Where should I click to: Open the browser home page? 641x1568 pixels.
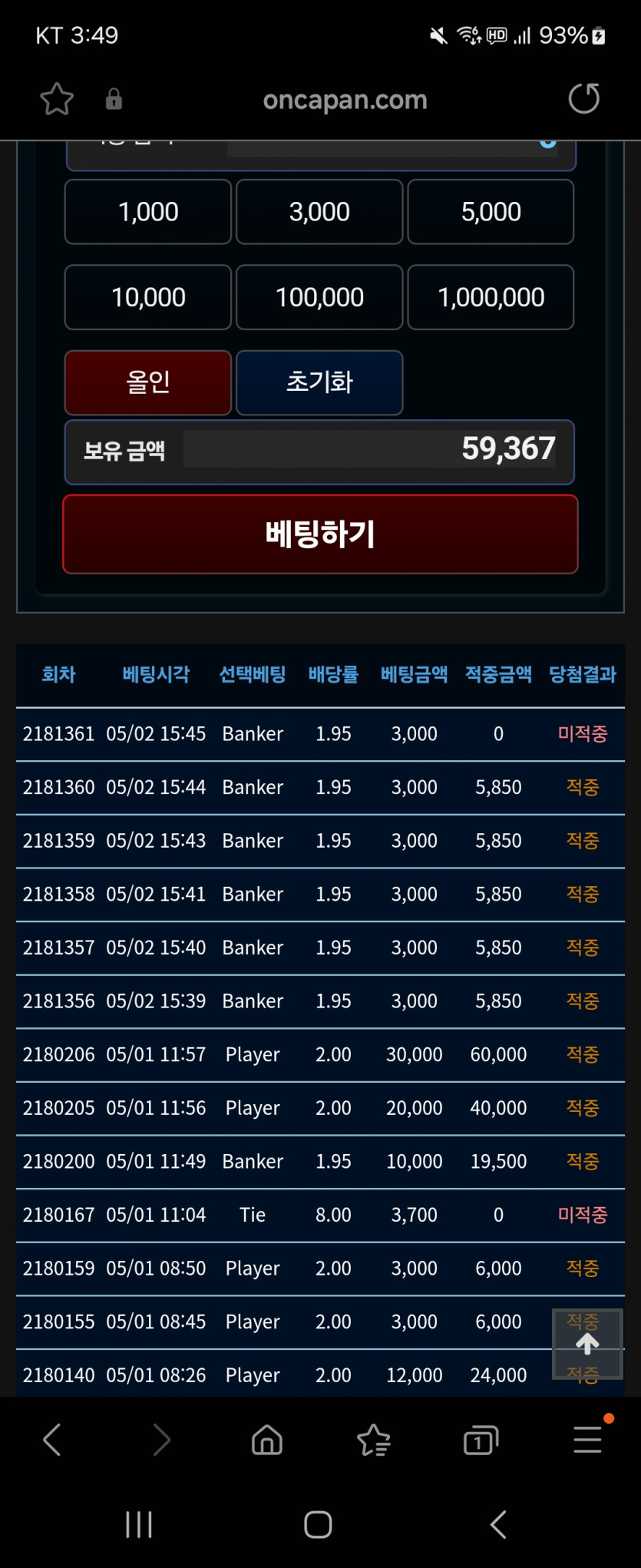[267, 1440]
